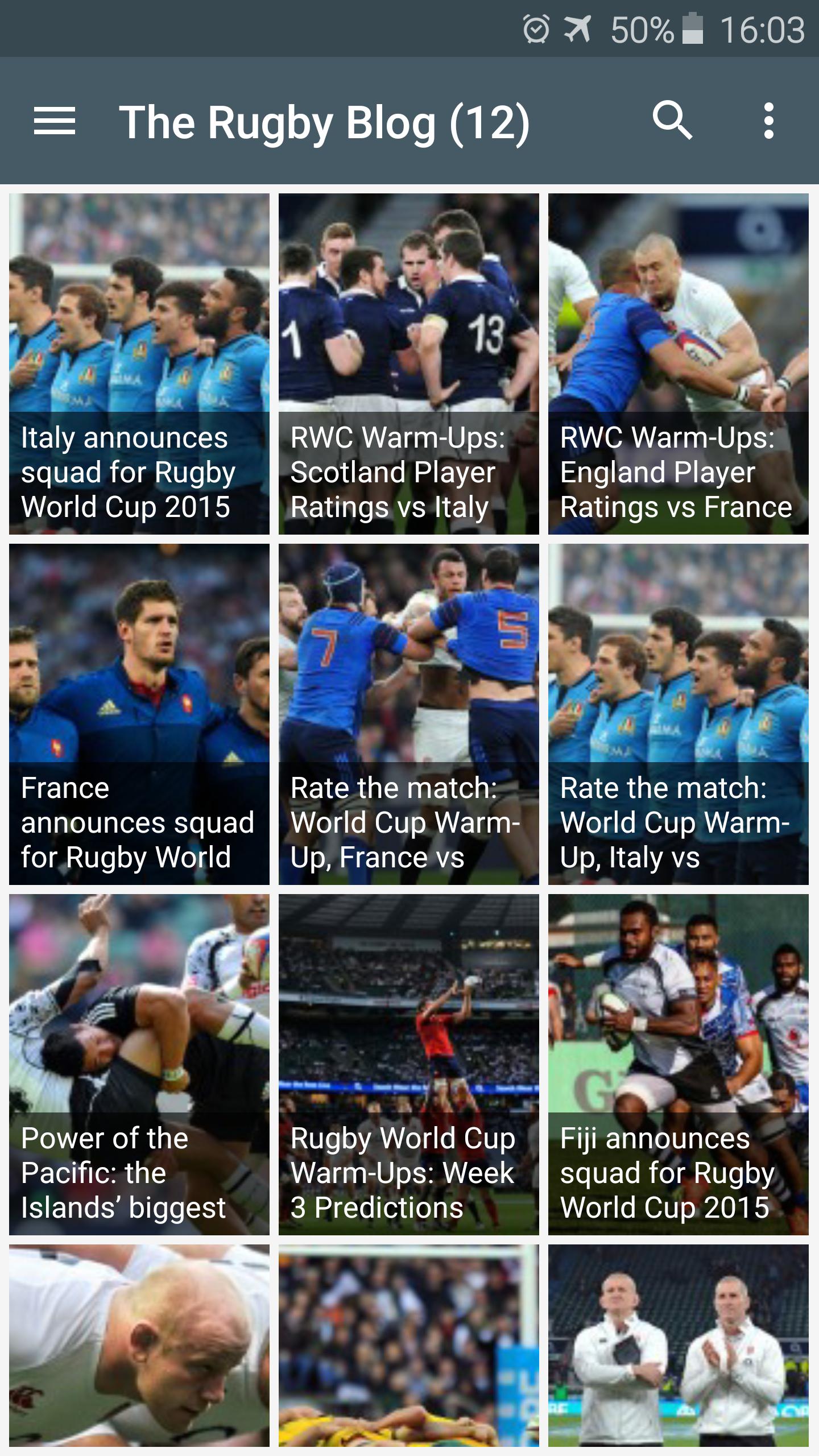Viewport: 819px width, 1456px height.
Task: Open article Italy announces squad for Rugby World Cup
Action: pyautogui.click(x=139, y=364)
